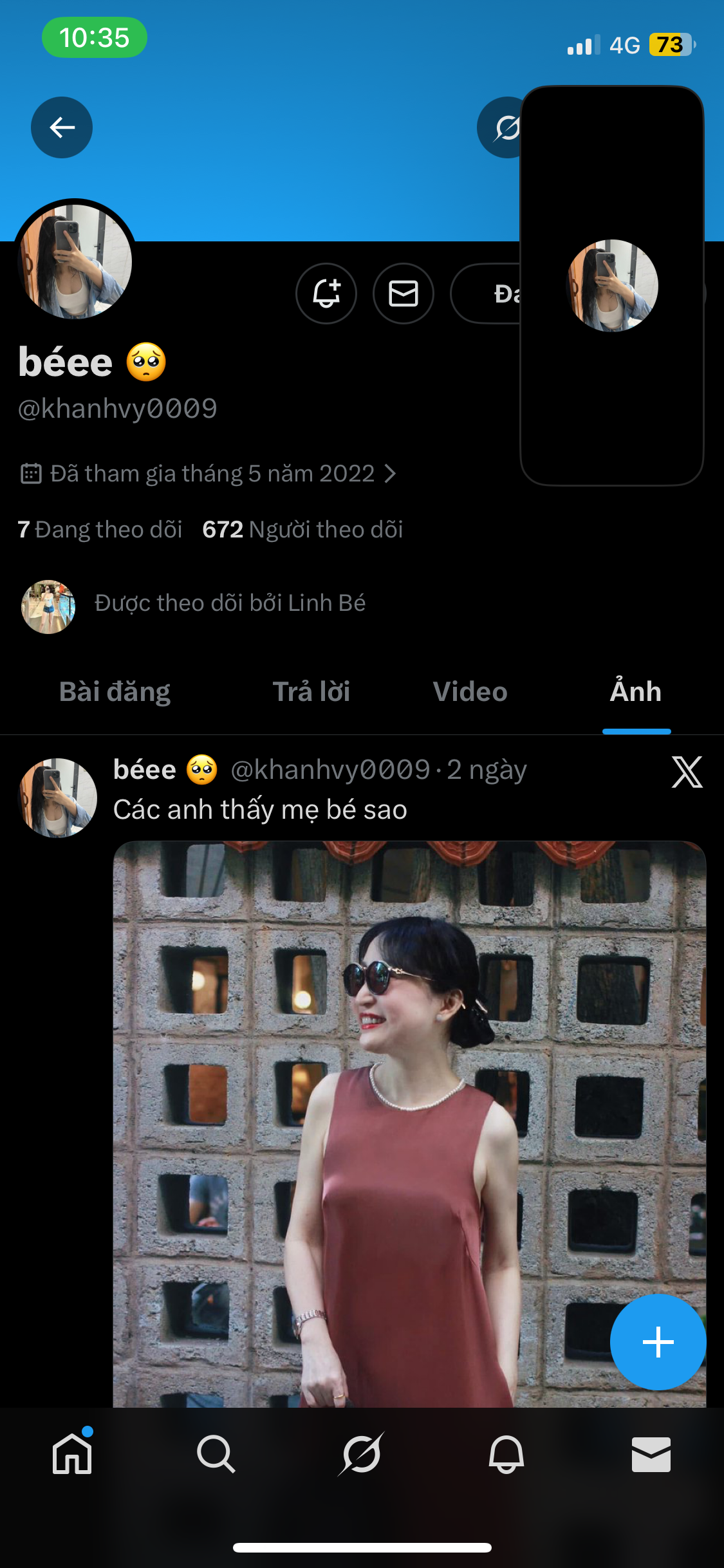
Task: Go back with the arrow button
Action: pos(62,127)
